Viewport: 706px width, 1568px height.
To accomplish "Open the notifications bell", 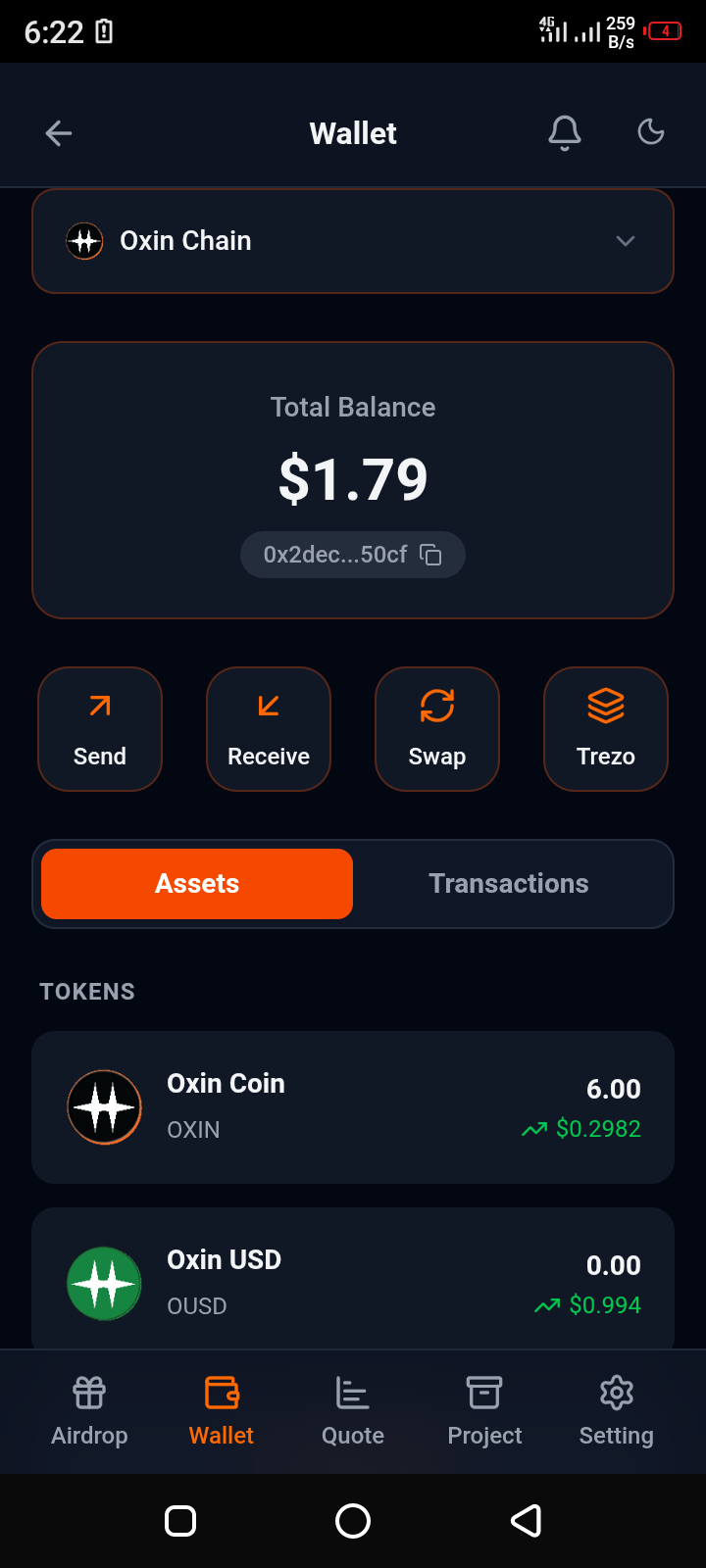I will [565, 133].
